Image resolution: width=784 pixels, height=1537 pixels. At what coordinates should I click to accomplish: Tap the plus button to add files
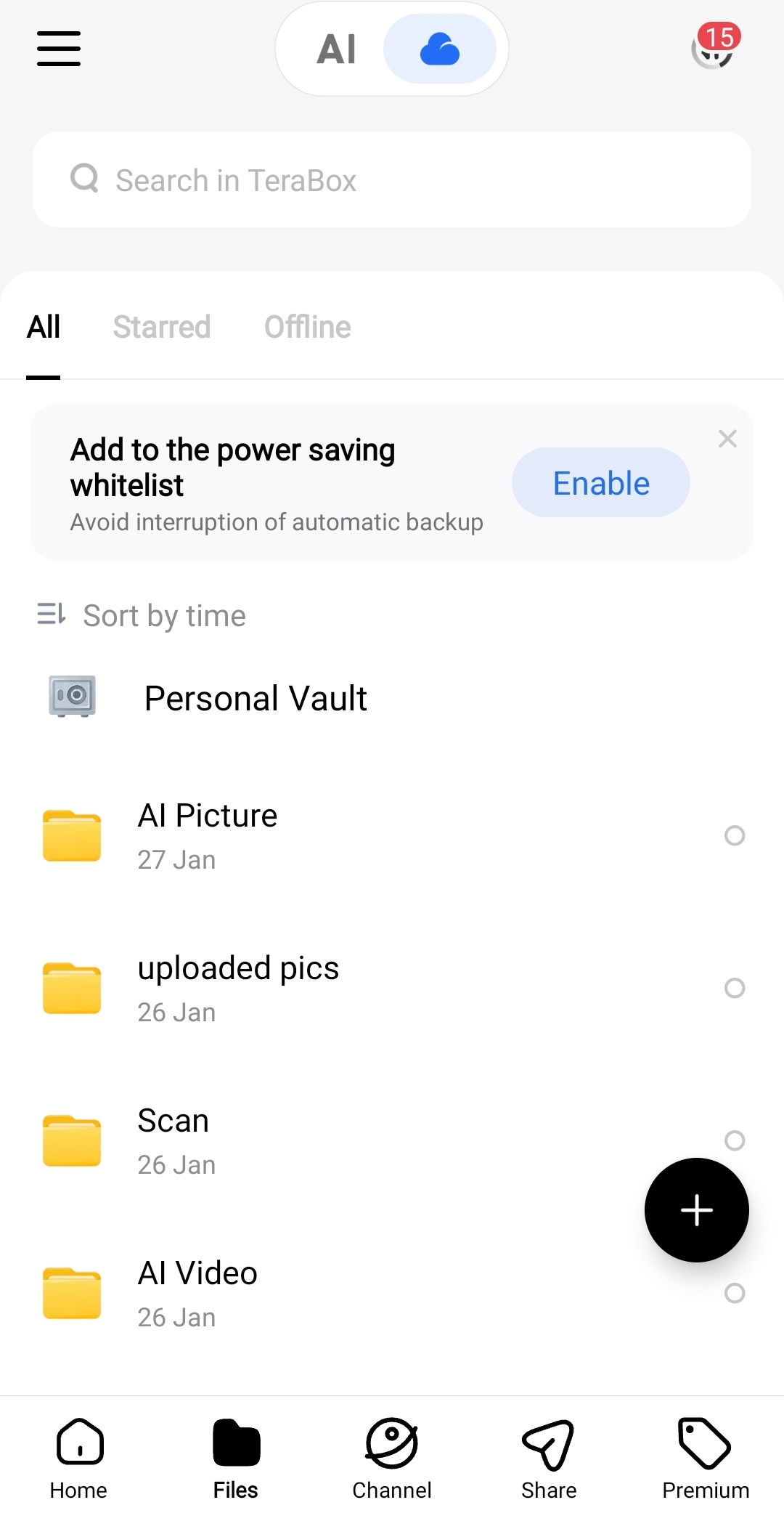click(x=696, y=1210)
